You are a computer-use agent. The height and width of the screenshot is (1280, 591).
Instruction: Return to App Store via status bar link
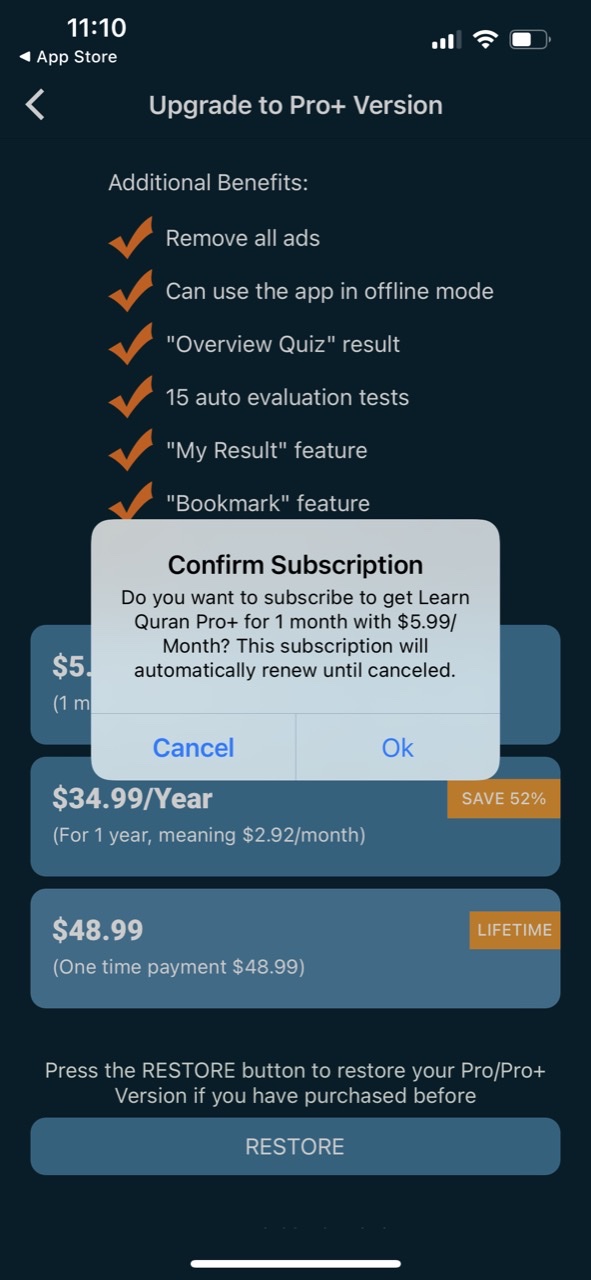(68, 57)
